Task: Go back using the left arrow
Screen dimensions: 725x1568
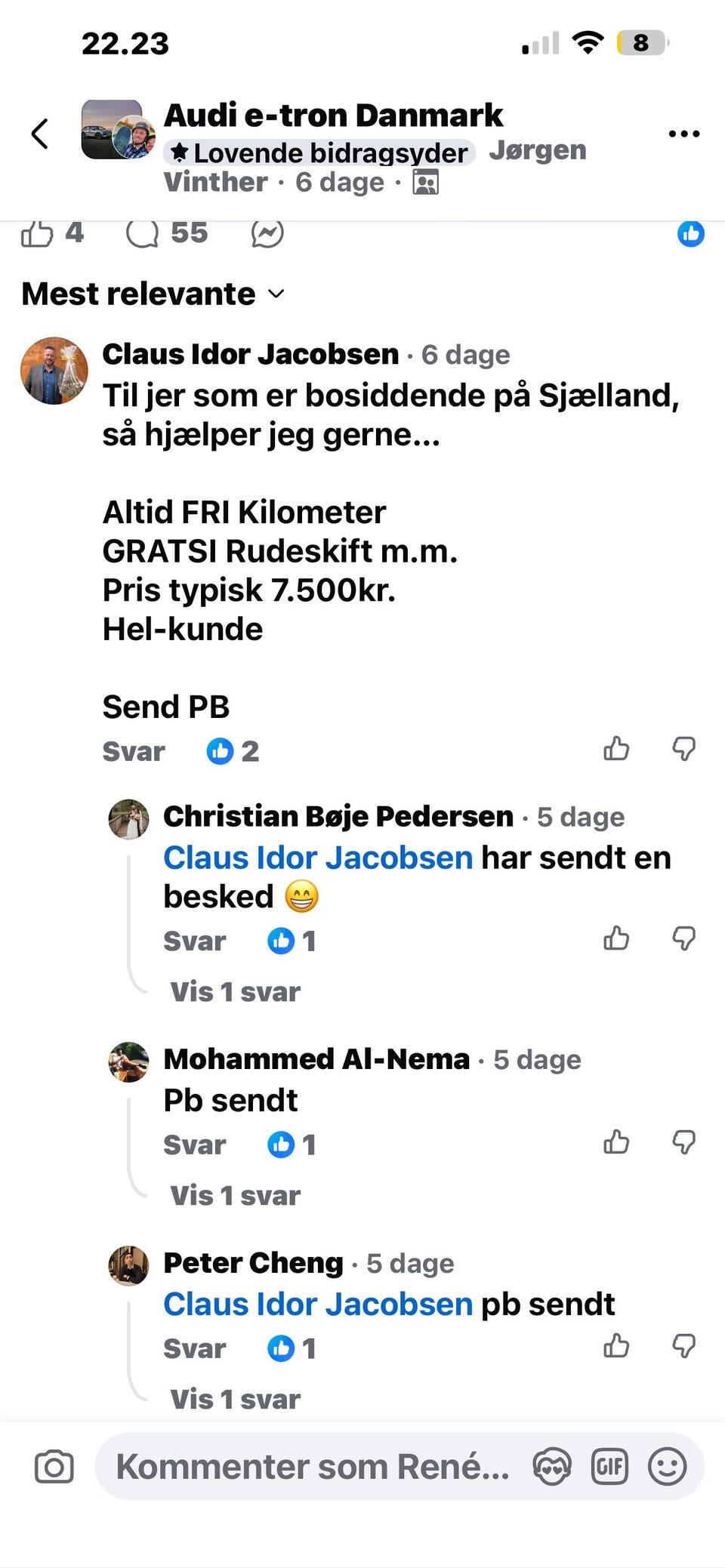Action: [x=39, y=134]
